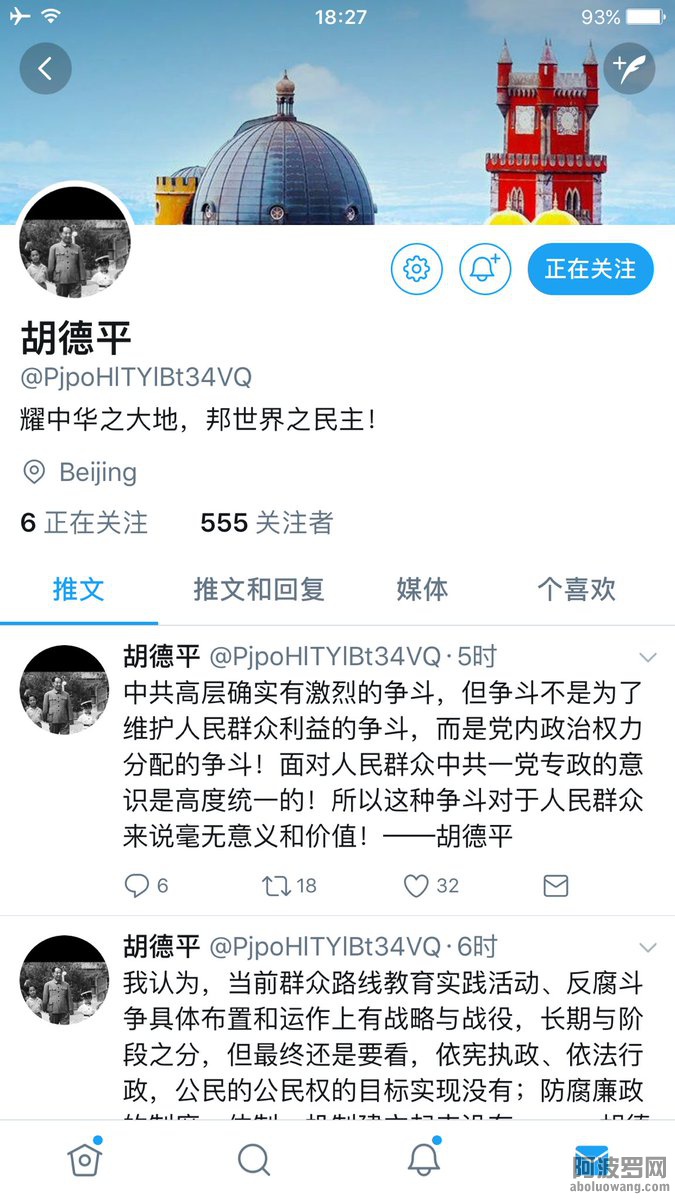
Task: Select the 推文 tab
Action: click(78, 589)
